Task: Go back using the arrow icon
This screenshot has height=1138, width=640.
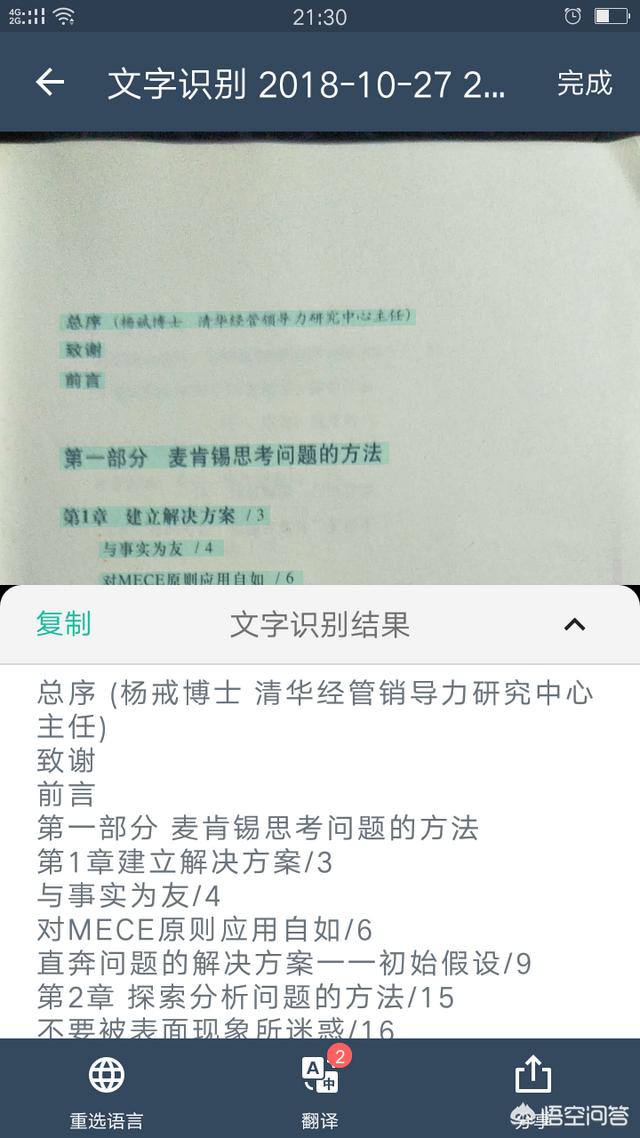Action: coord(50,83)
